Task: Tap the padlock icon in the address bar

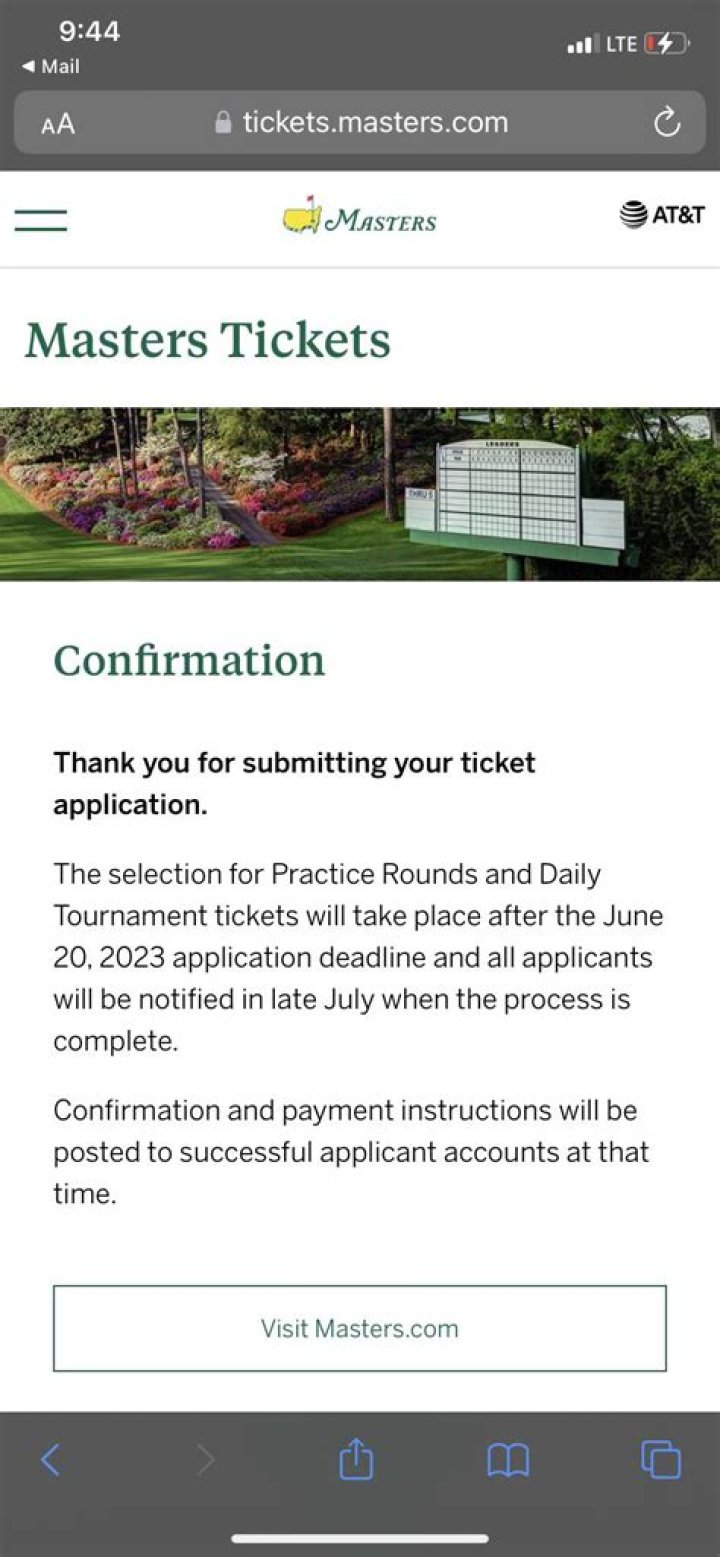Action: [227, 122]
